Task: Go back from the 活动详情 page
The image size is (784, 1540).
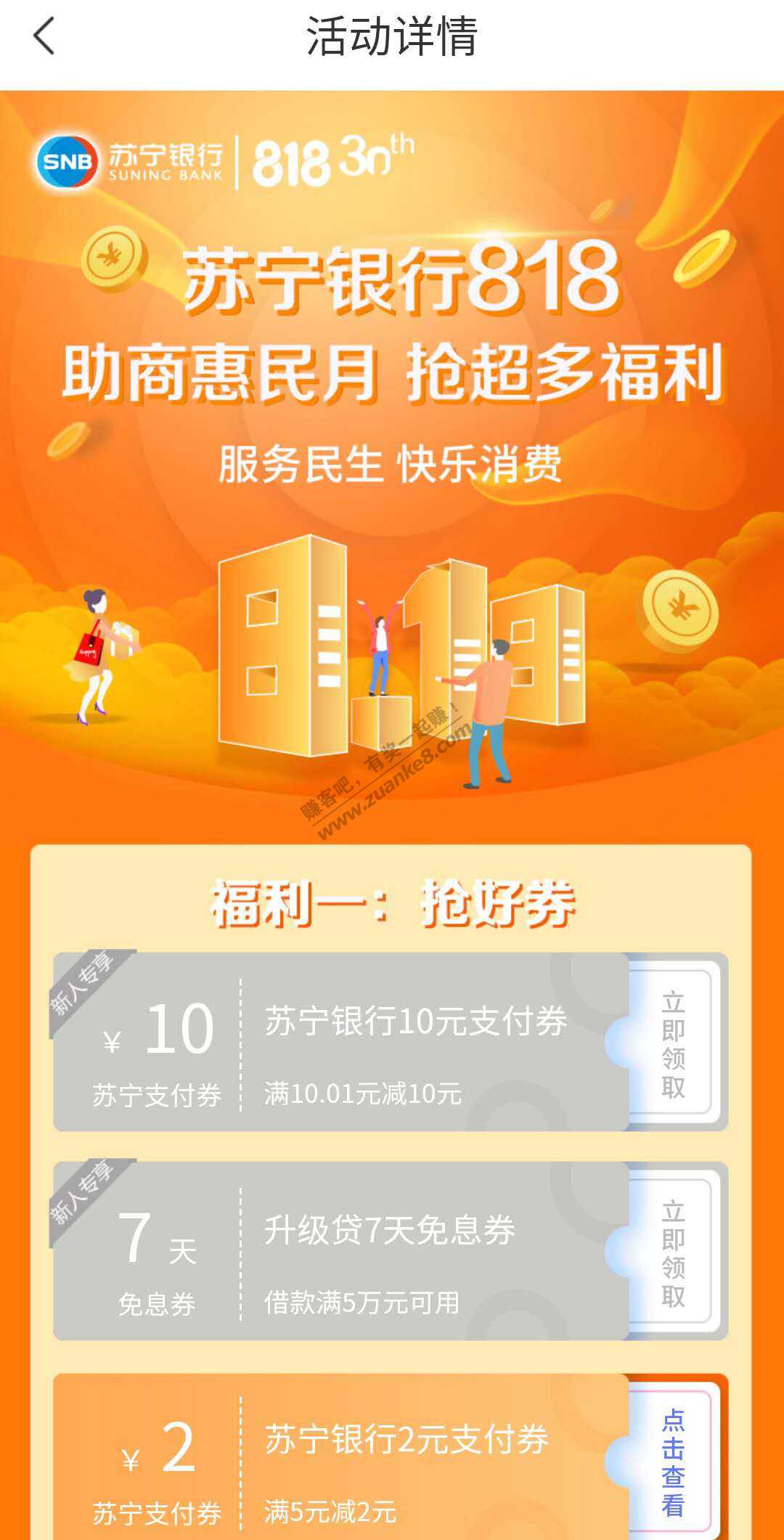Action: click(x=44, y=36)
